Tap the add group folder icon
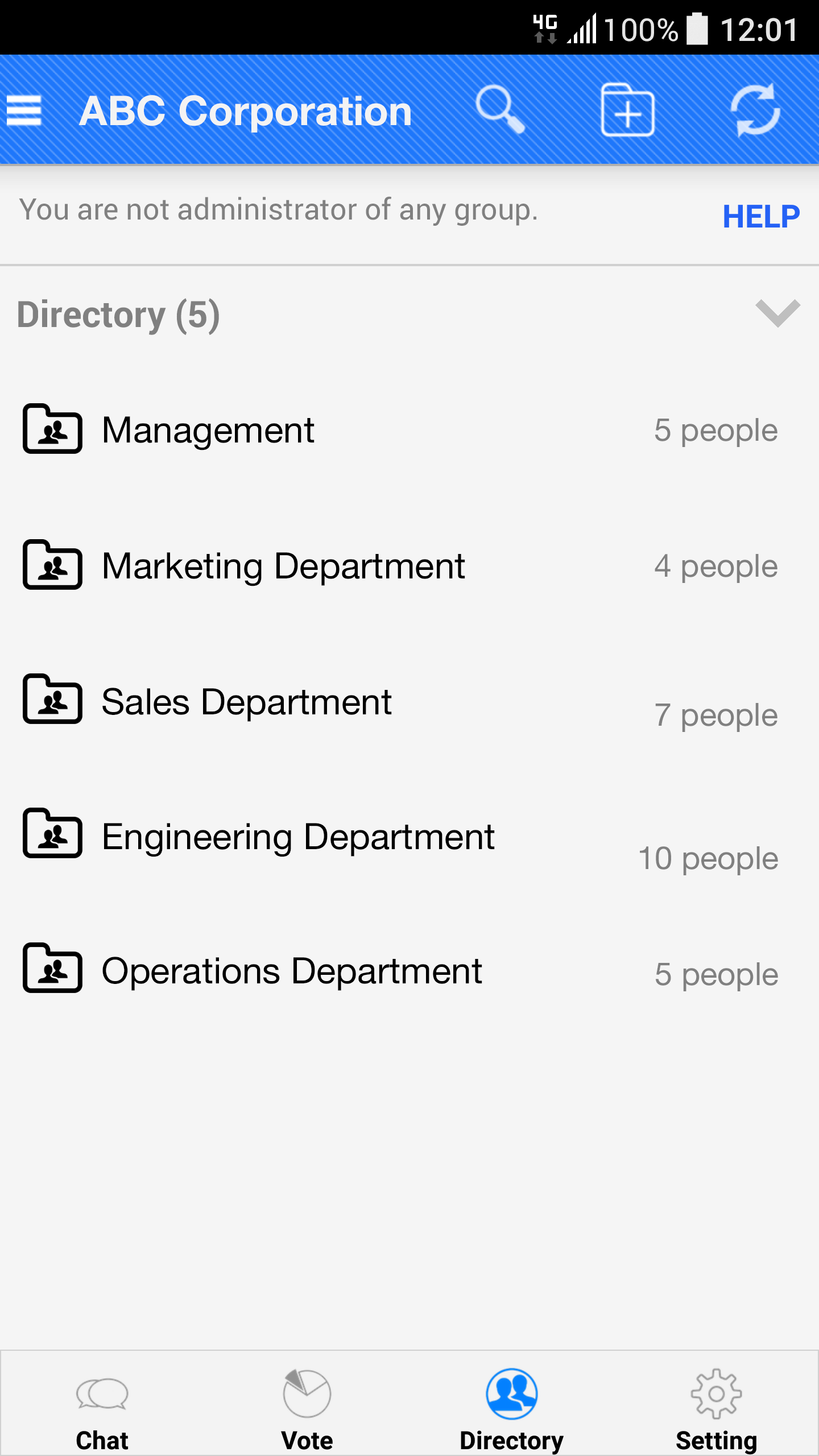The height and width of the screenshot is (1456, 819). [627, 110]
